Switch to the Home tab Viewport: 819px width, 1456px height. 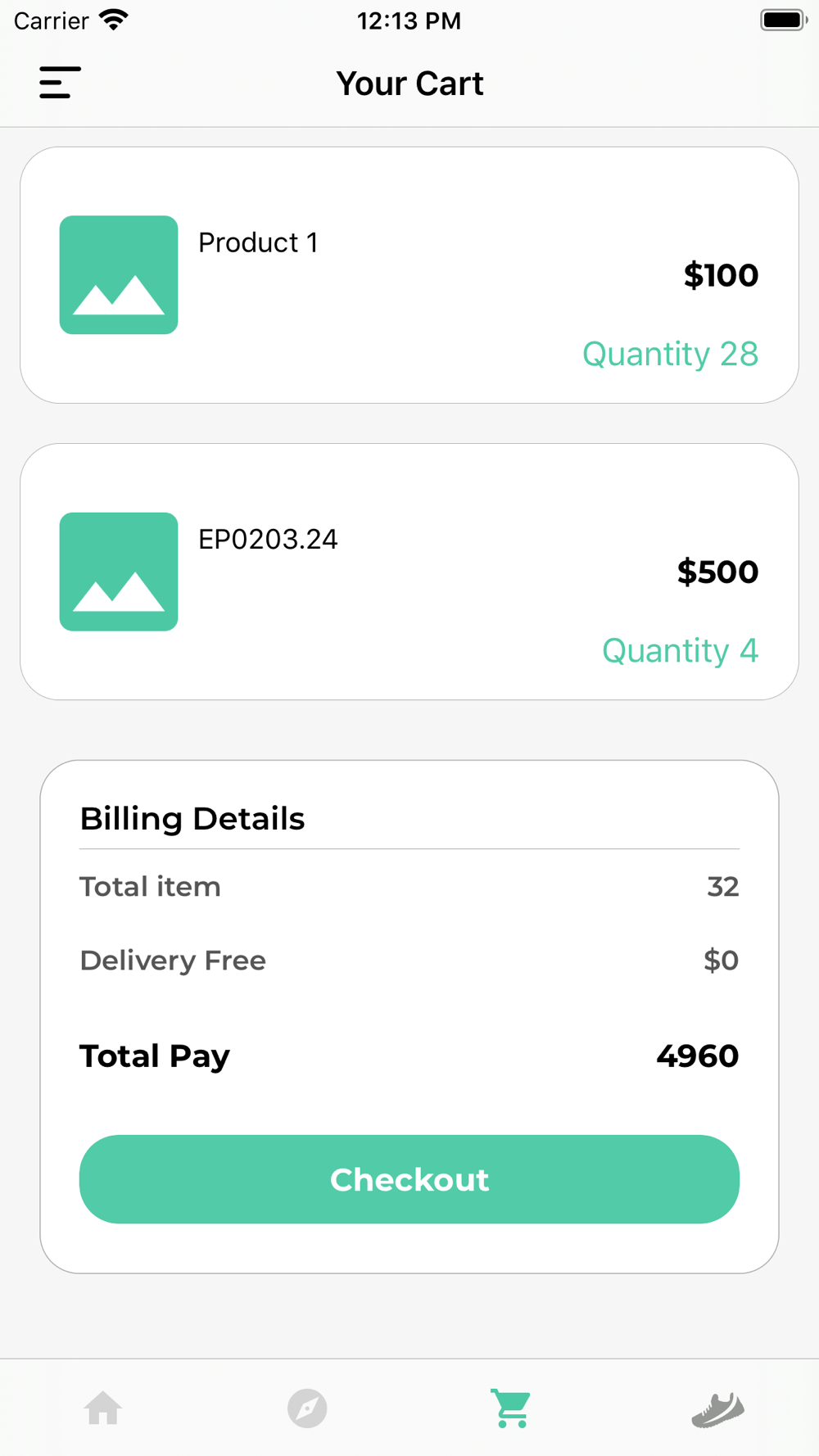(x=103, y=1409)
